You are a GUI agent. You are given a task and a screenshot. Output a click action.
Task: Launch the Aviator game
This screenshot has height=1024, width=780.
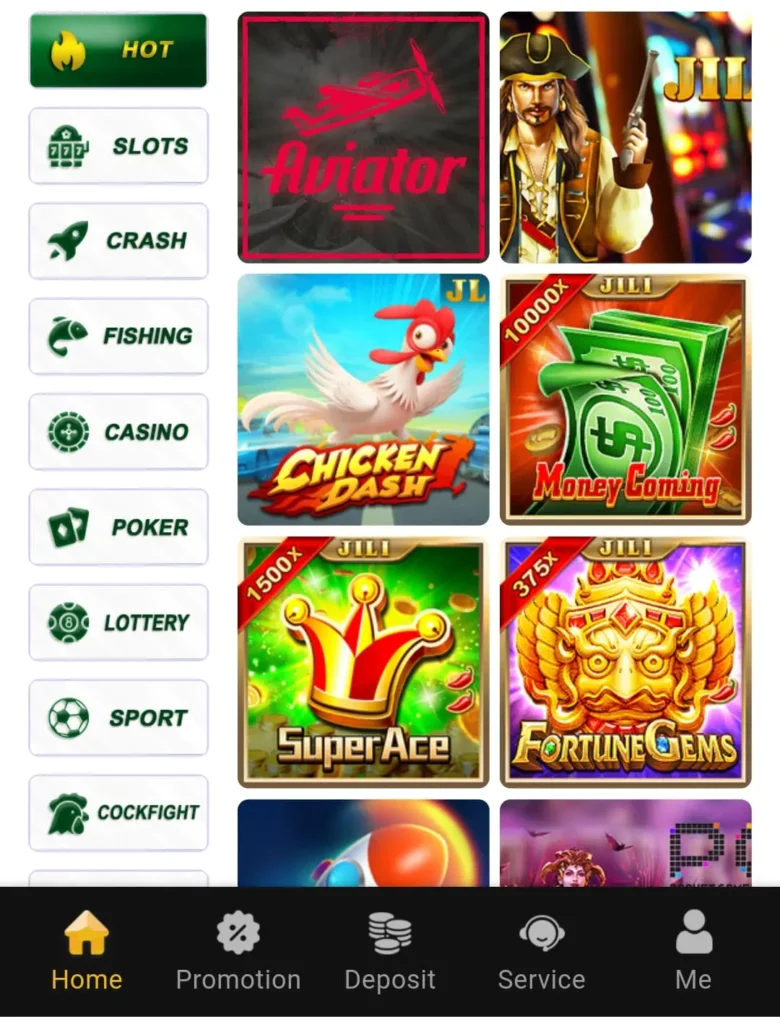(363, 137)
